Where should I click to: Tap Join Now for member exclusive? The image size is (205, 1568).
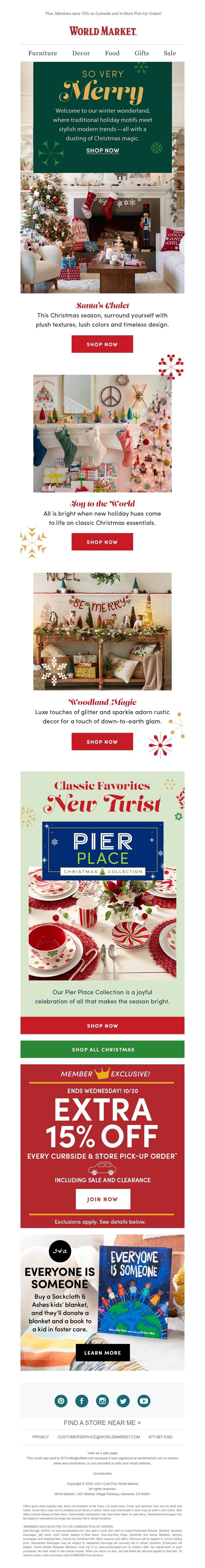(x=102, y=1199)
